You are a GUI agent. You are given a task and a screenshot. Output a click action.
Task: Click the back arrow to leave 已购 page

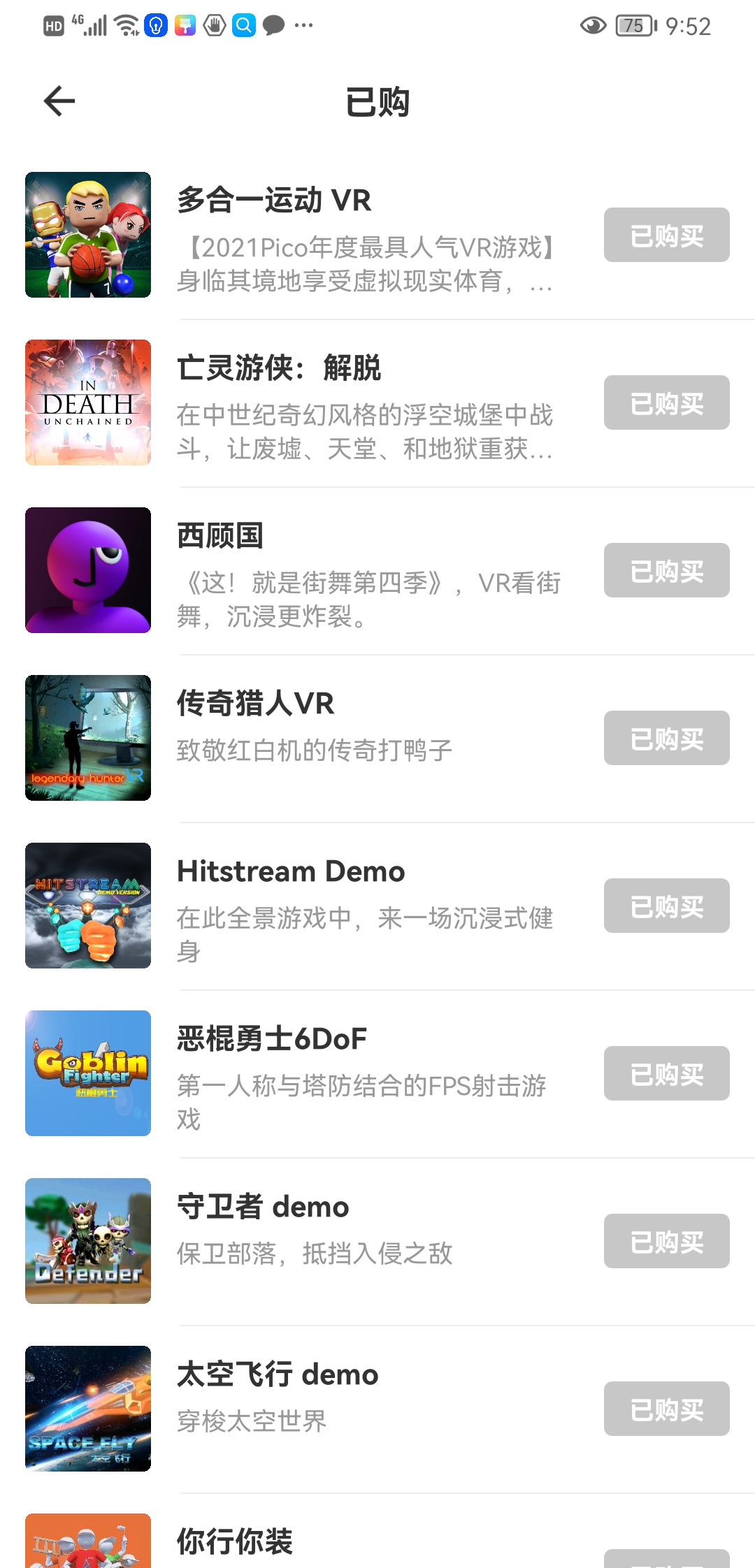click(x=58, y=100)
